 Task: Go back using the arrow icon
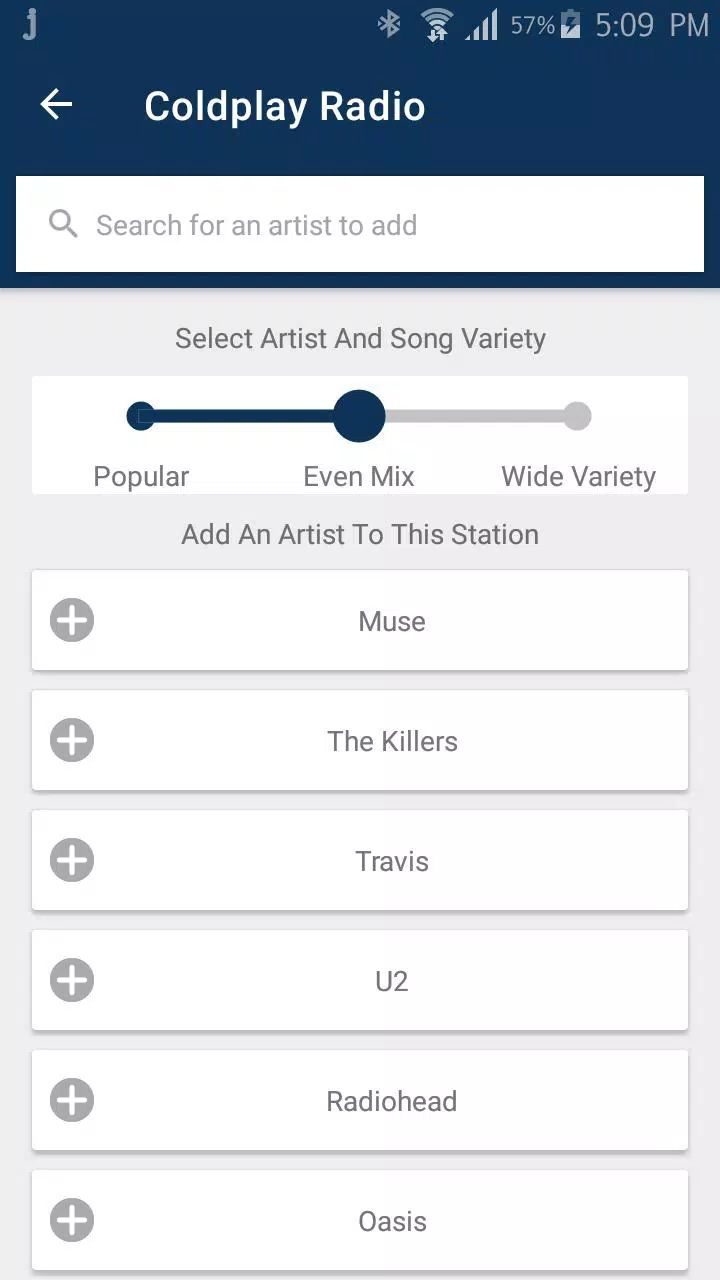tap(56, 105)
